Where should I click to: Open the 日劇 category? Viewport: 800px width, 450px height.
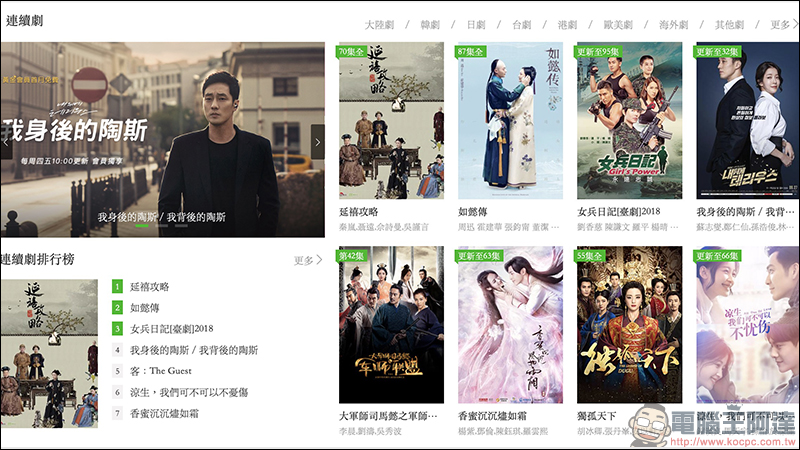click(475, 25)
